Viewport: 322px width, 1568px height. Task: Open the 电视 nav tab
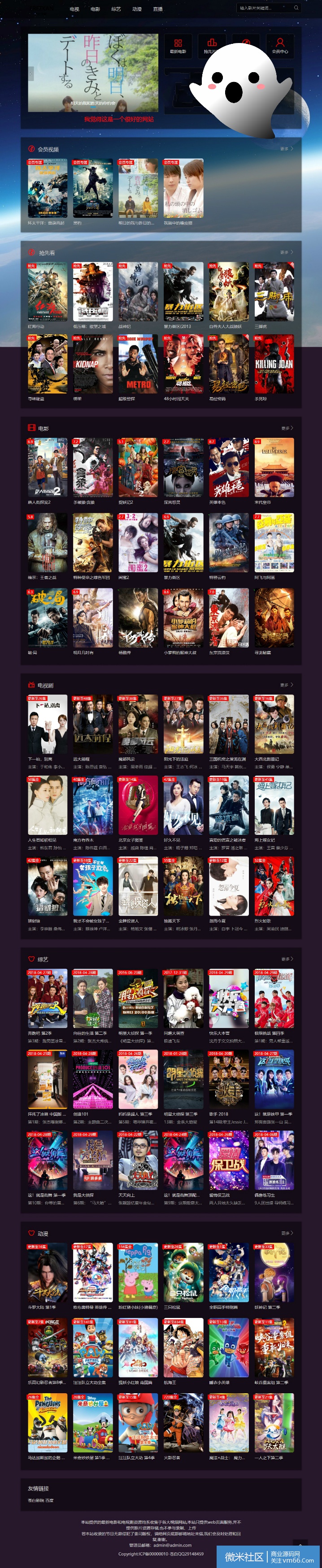point(74,9)
